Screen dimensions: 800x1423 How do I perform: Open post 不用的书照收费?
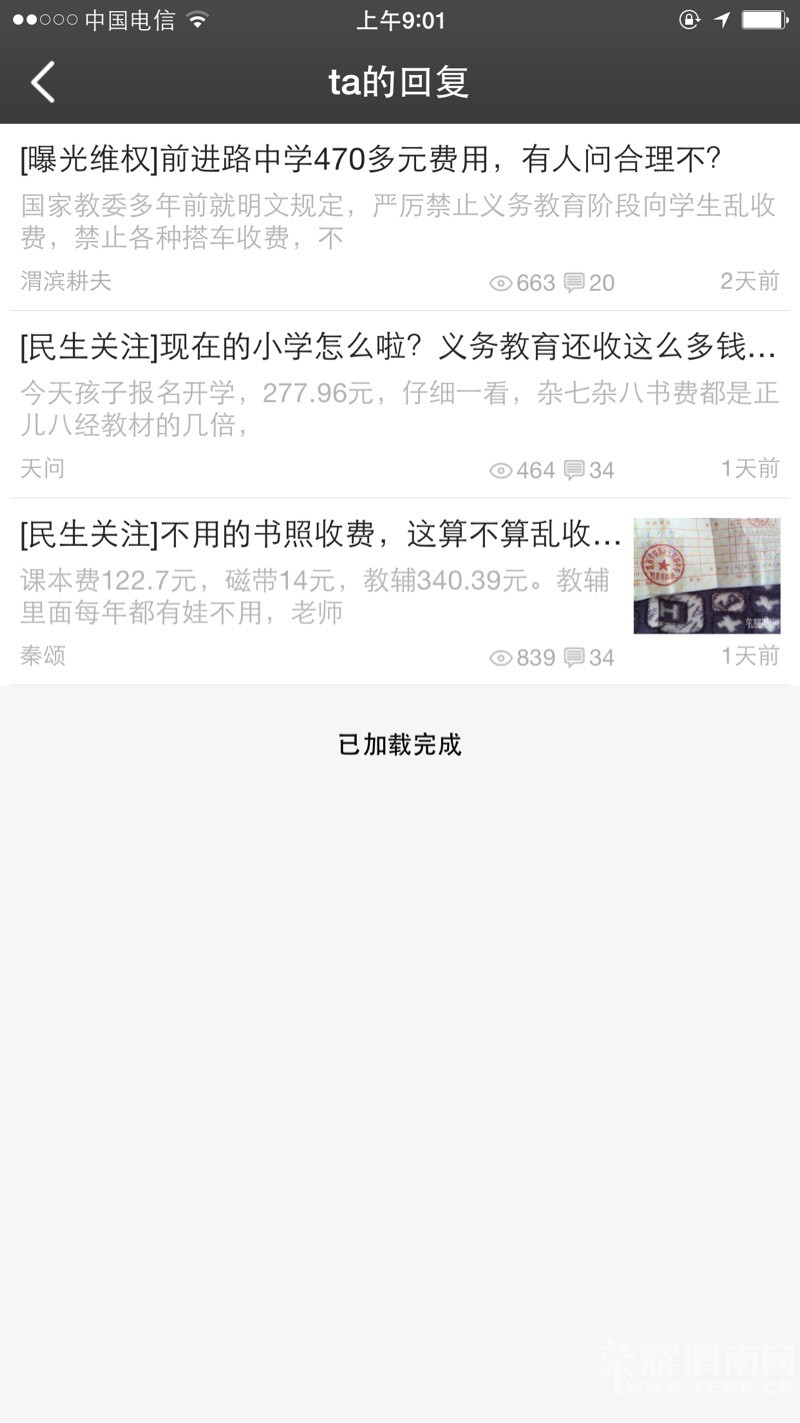(321, 535)
